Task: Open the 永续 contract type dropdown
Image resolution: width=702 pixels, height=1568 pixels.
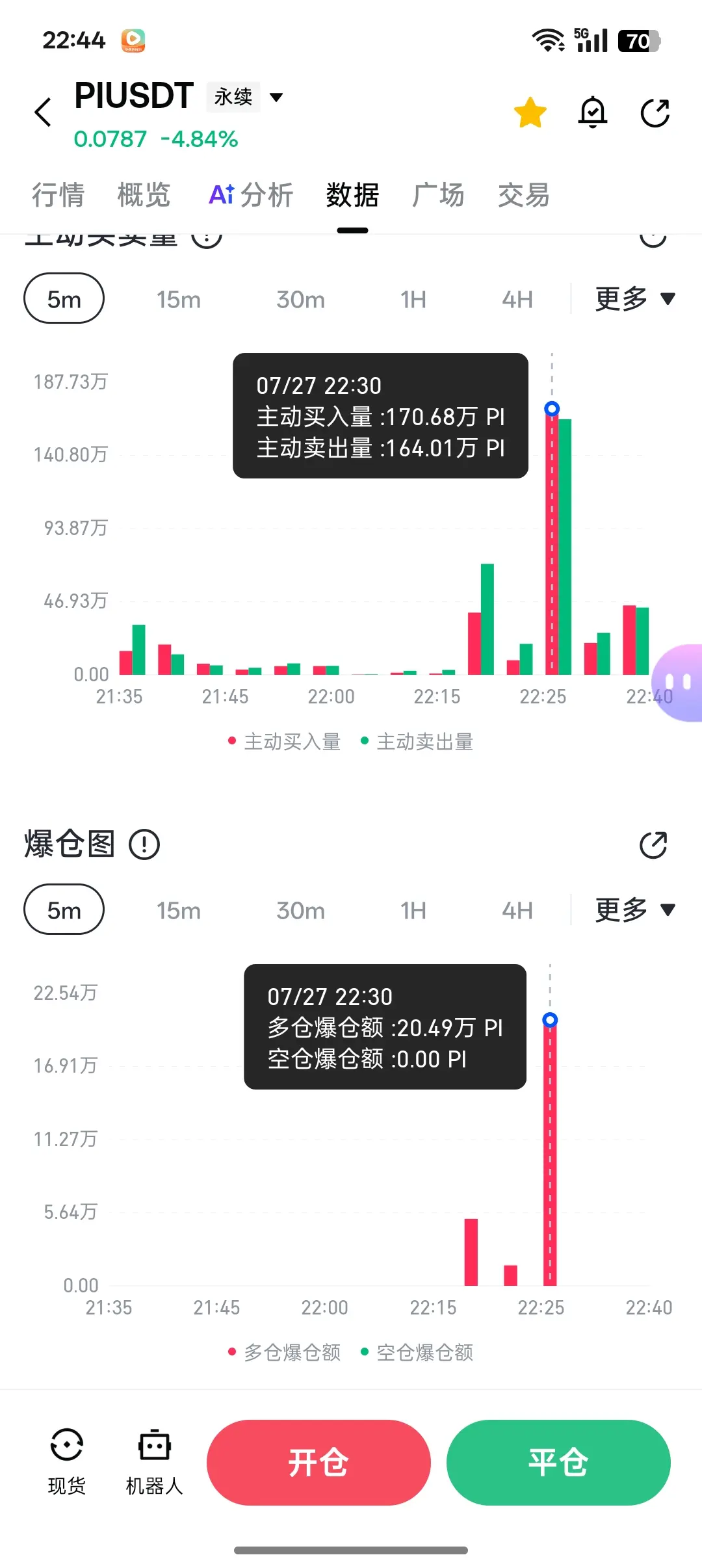Action: [246, 98]
